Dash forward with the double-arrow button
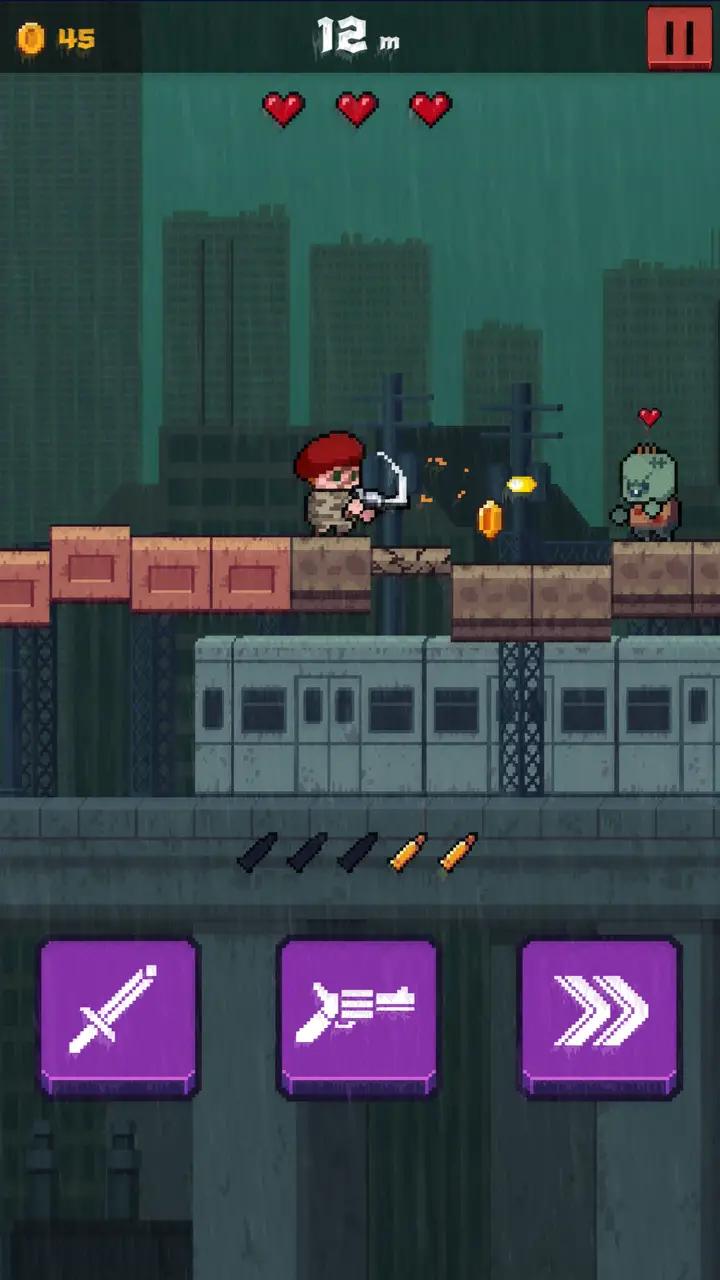Screen dimensions: 720x1280 (x=600, y=1015)
